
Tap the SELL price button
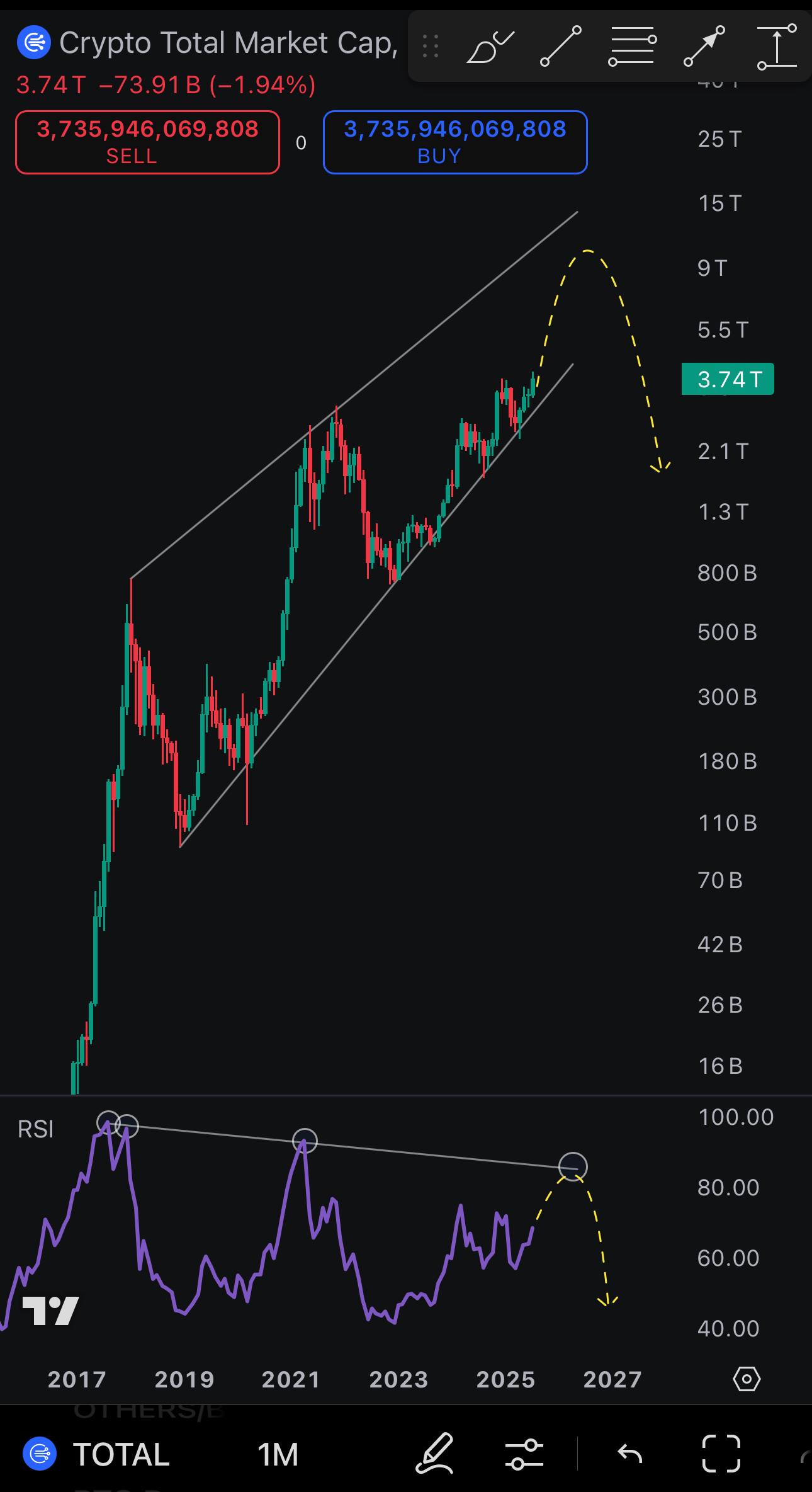[147, 142]
